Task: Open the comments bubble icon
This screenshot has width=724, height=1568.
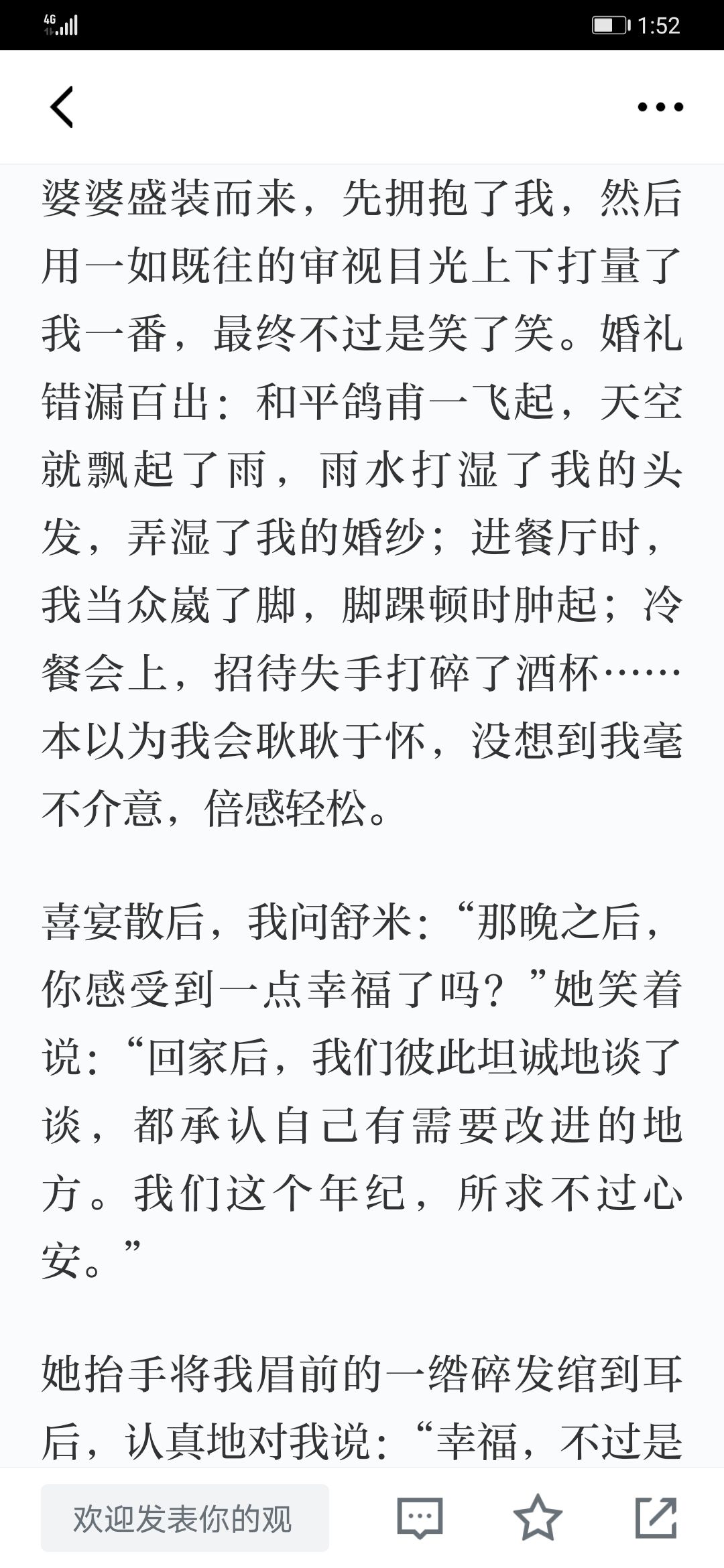Action: click(x=420, y=1518)
